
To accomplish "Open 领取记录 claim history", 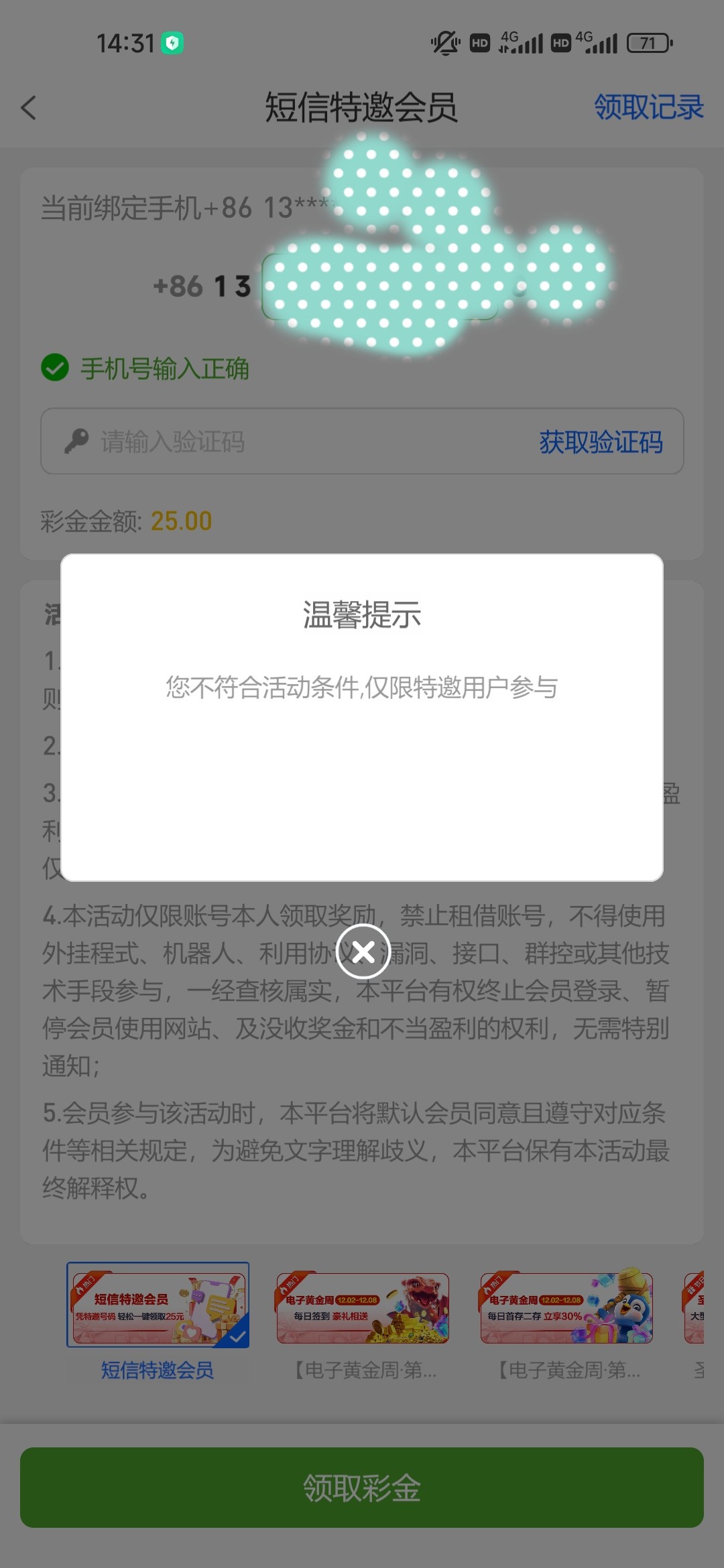I will pyautogui.click(x=648, y=107).
